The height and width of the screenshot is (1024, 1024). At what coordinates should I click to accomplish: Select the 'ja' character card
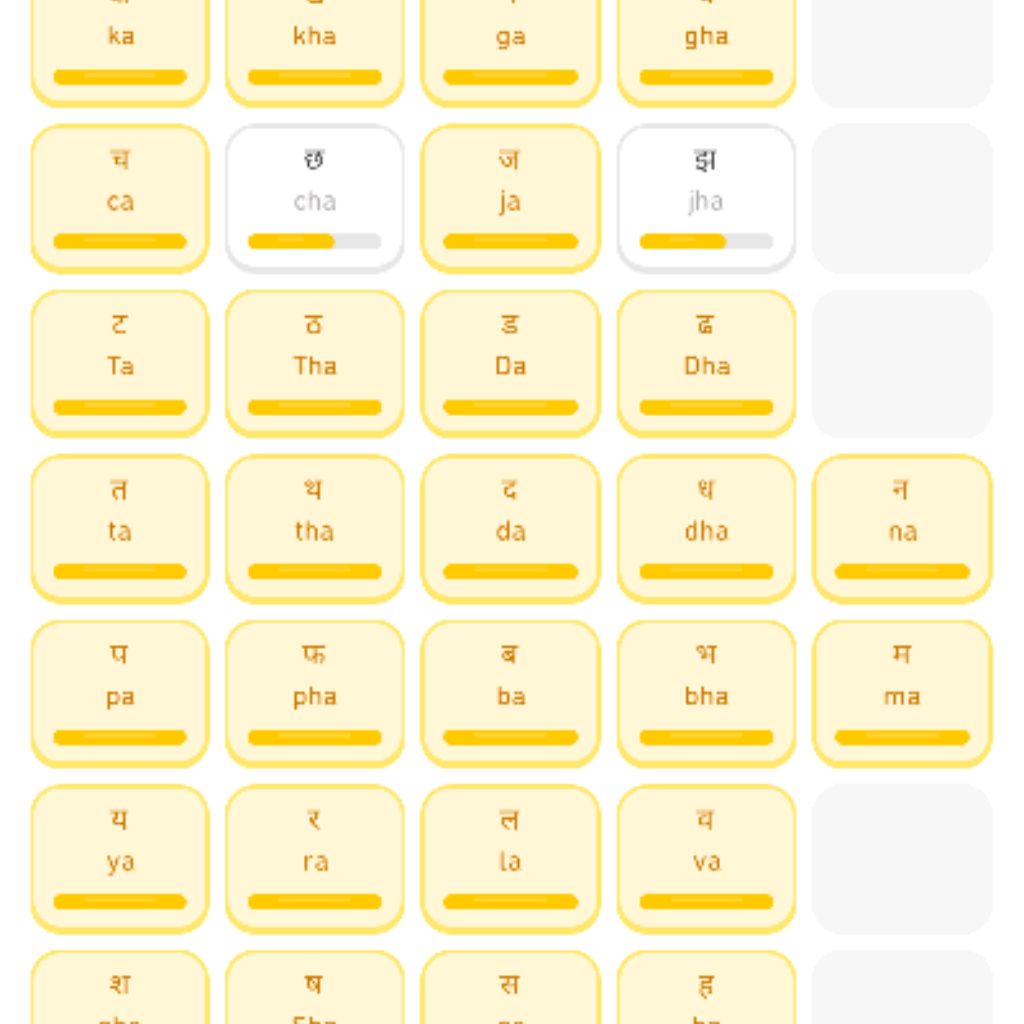point(510,198)
